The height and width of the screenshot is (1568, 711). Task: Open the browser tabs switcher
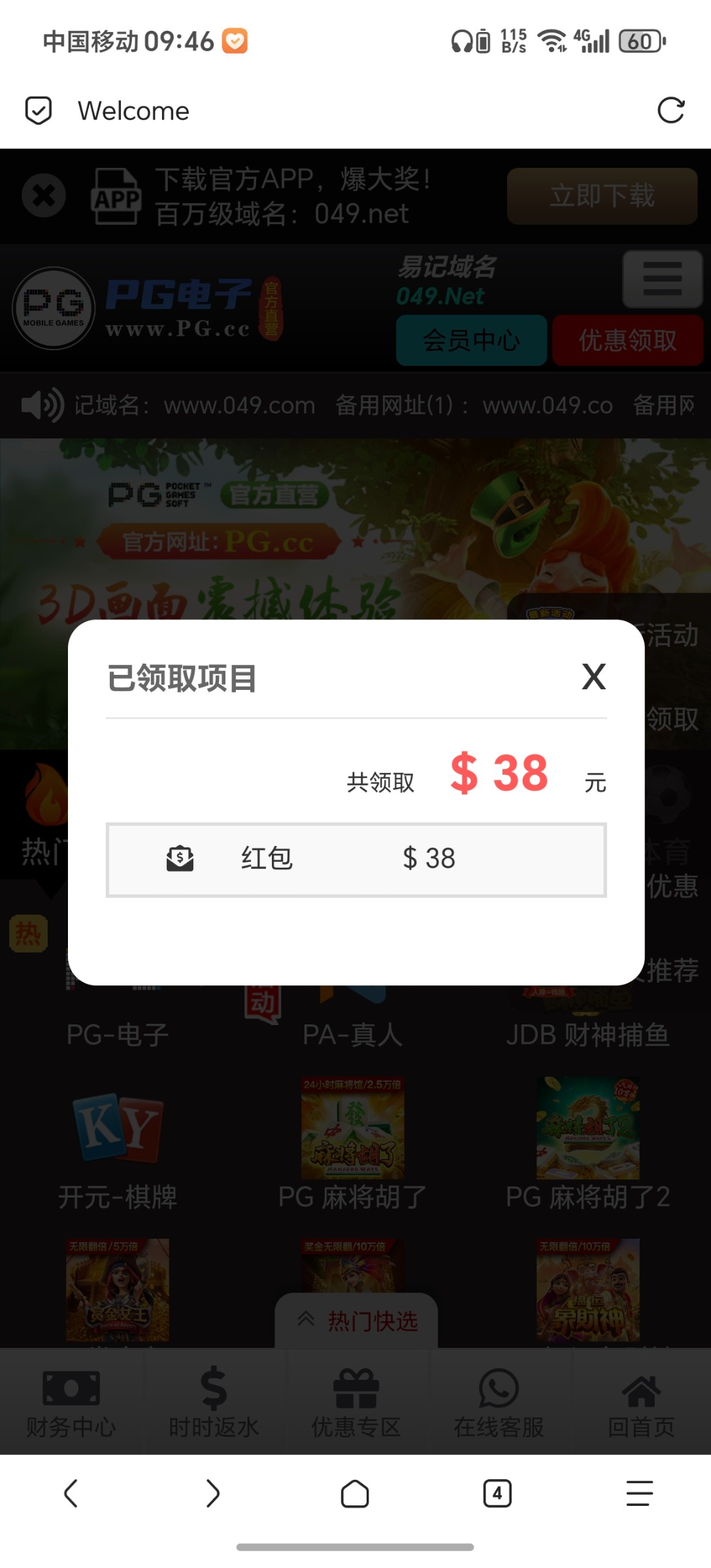pyautogui.click(x=497, y=1494)
